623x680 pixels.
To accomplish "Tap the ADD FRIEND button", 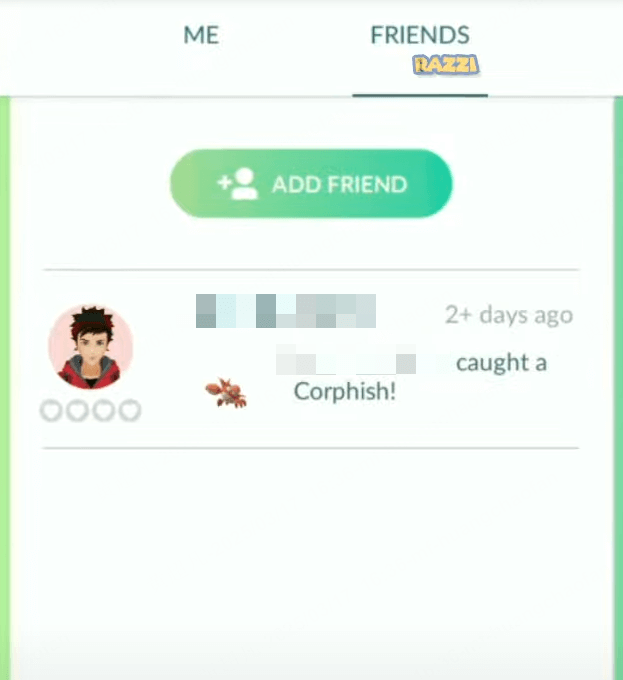I will [311, 184].
